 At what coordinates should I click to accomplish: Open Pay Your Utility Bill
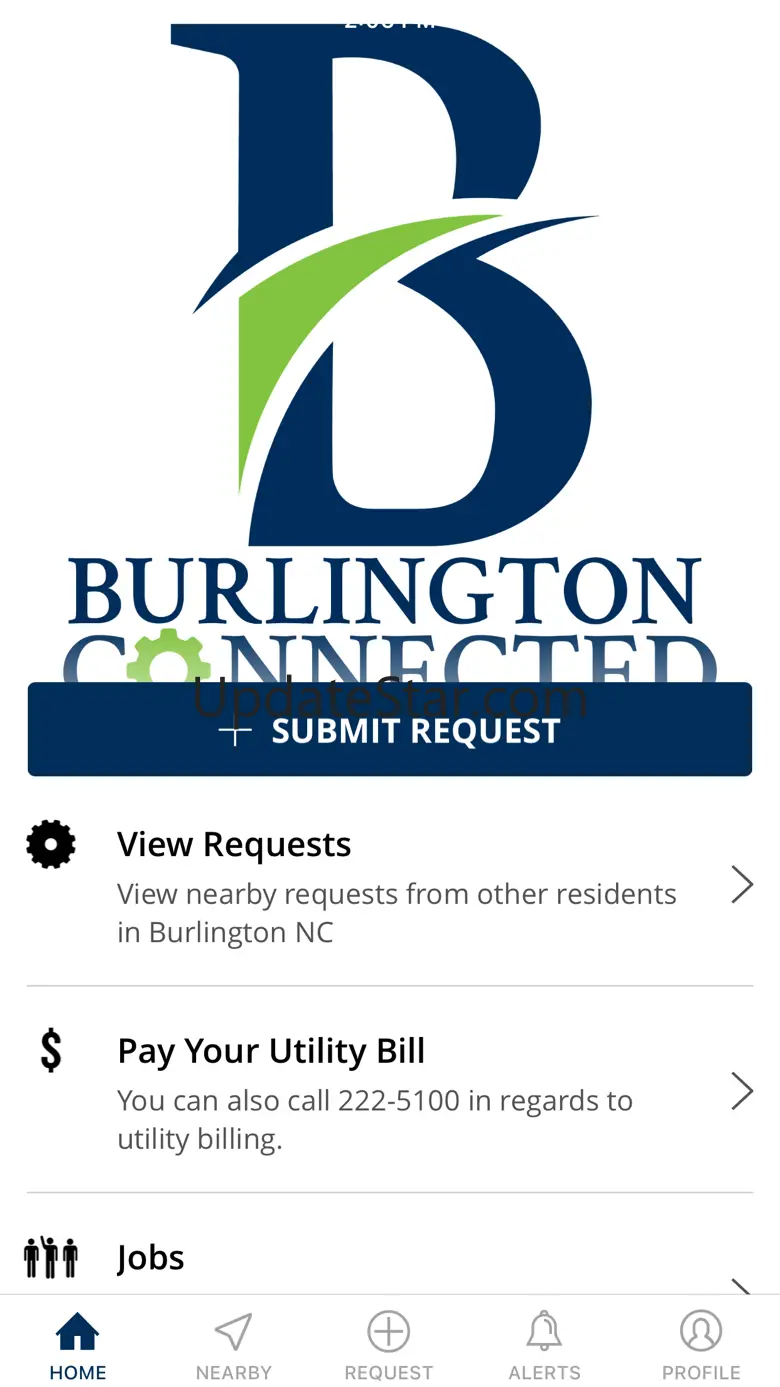[390, 1093]
